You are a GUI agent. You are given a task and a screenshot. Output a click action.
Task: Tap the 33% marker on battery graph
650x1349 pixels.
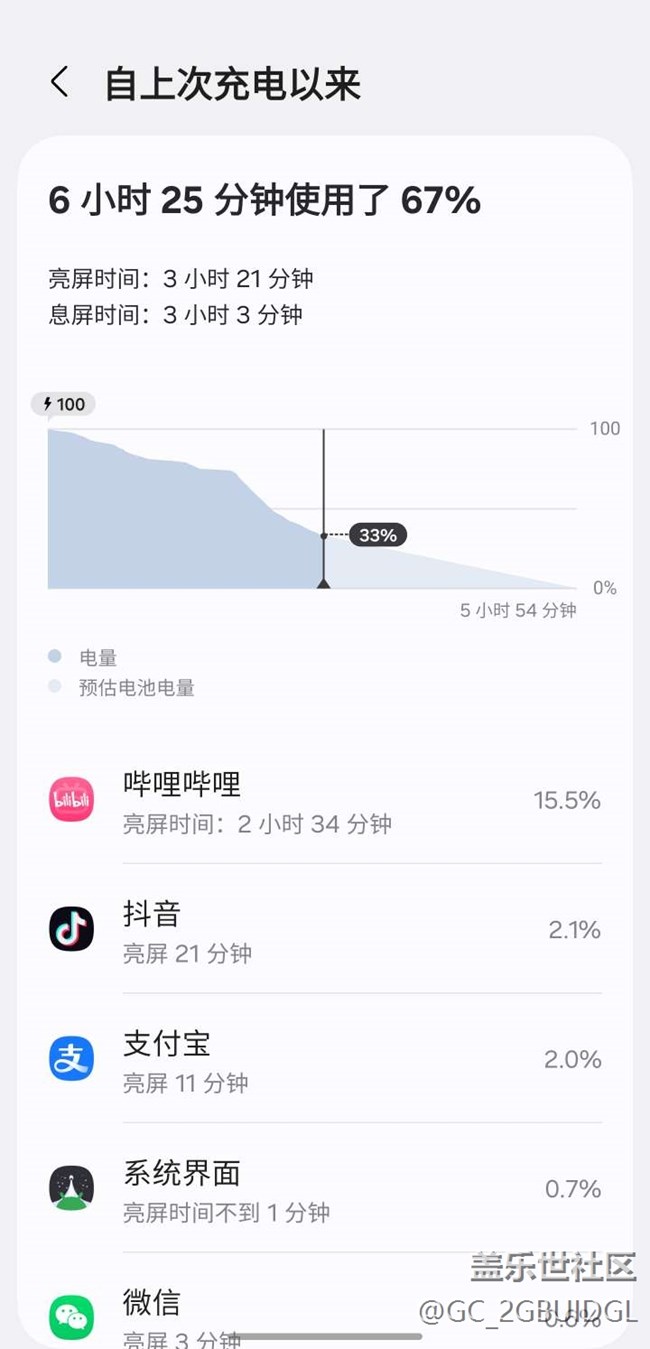click(x=378, y=535)
